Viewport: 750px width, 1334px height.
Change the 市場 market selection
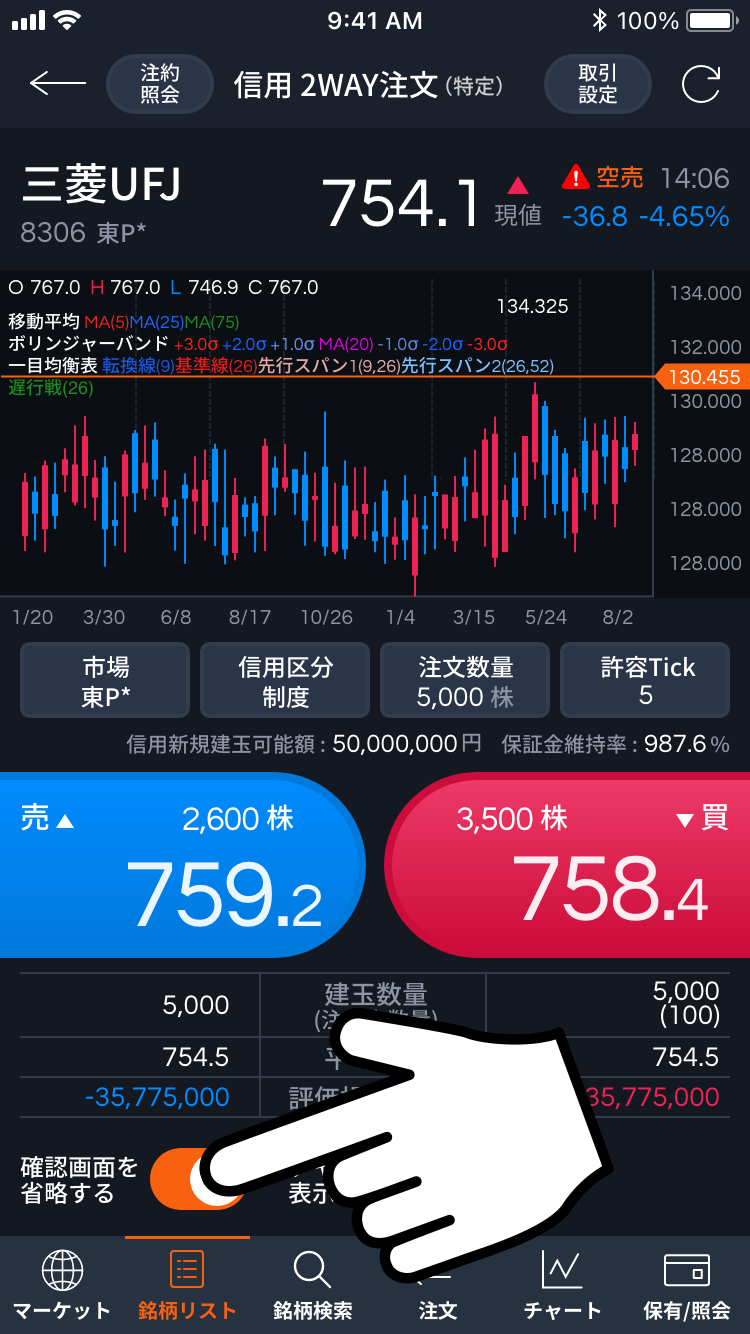pyautogui.click(x=105, y=681)
